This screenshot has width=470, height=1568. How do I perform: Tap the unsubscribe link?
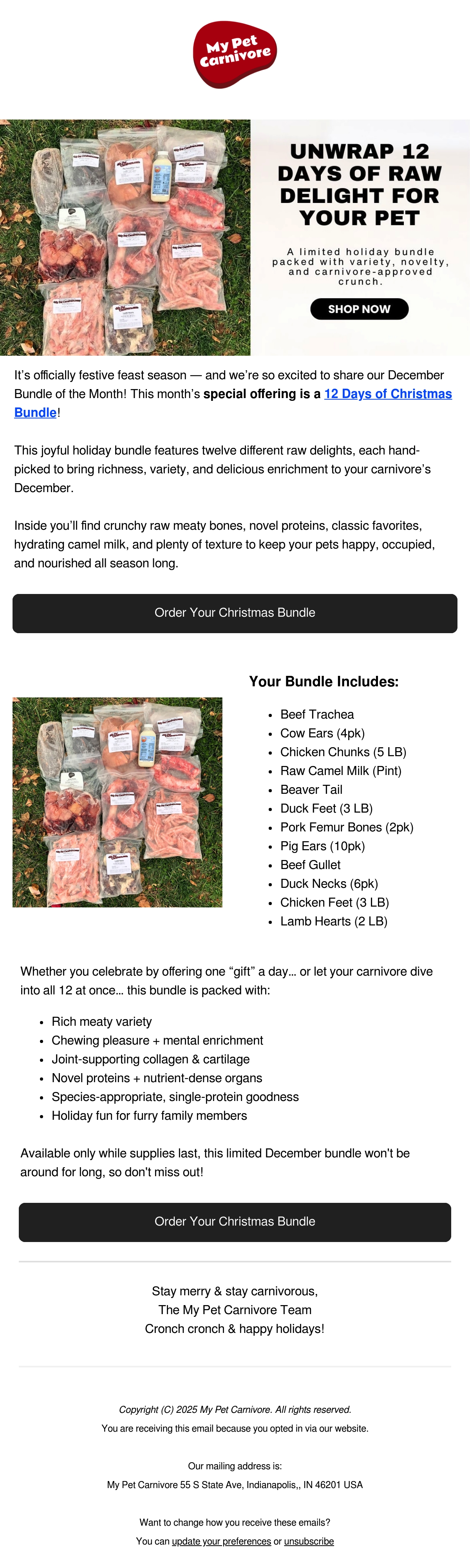(x=309, y=1541)
